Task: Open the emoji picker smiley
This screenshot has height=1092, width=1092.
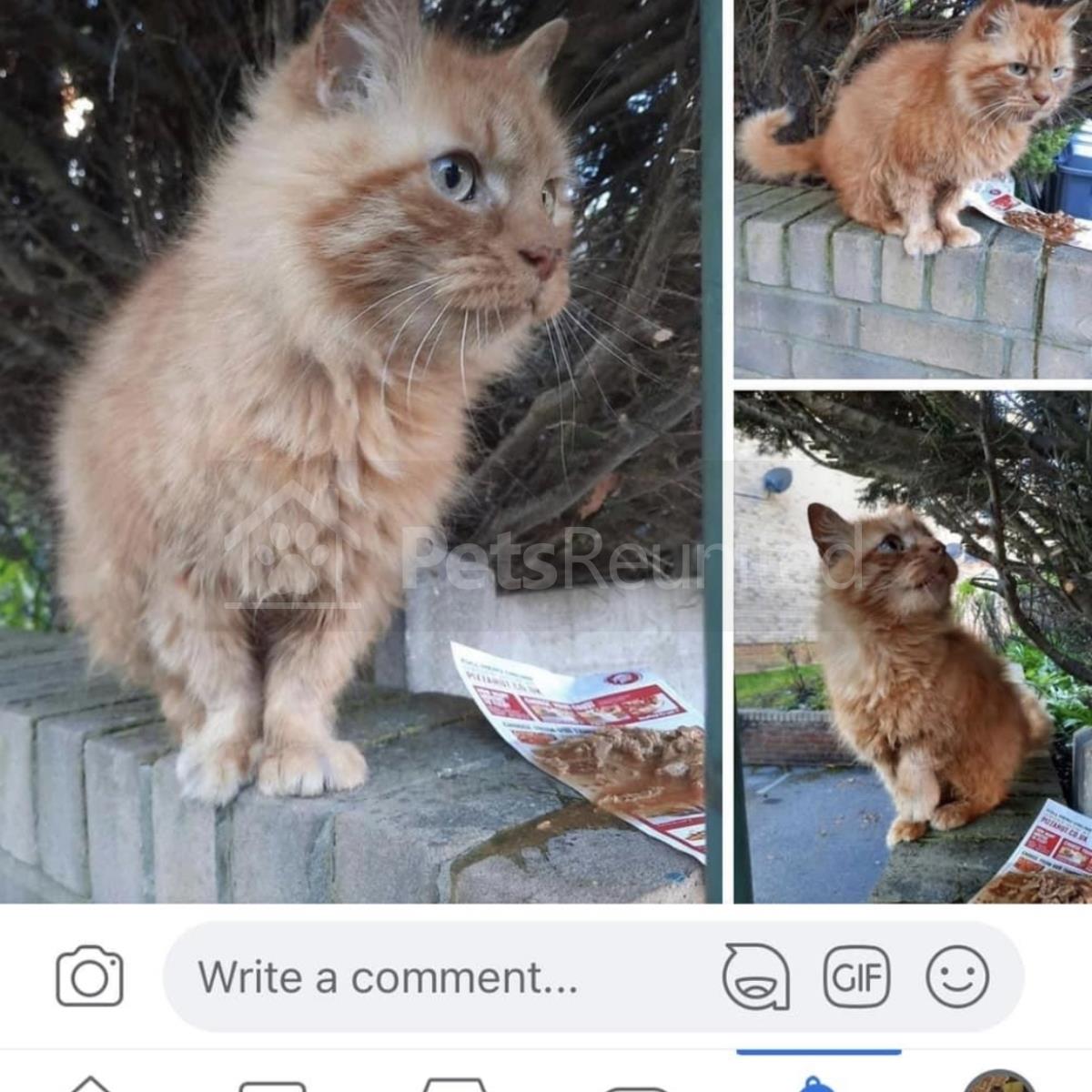Action: [957, 976]
